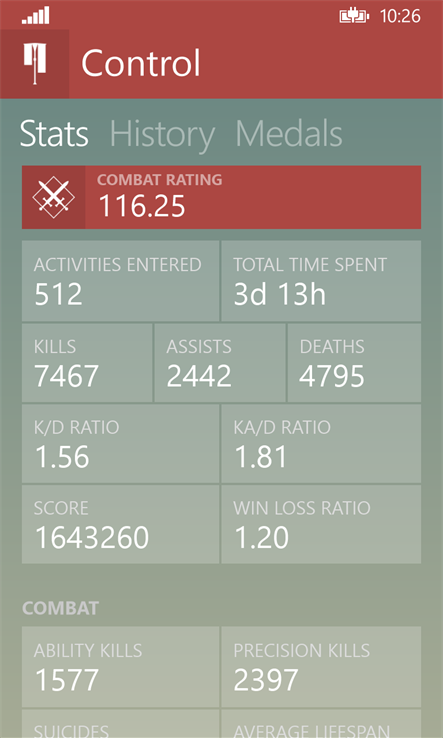Open the Medals tab

289,134
